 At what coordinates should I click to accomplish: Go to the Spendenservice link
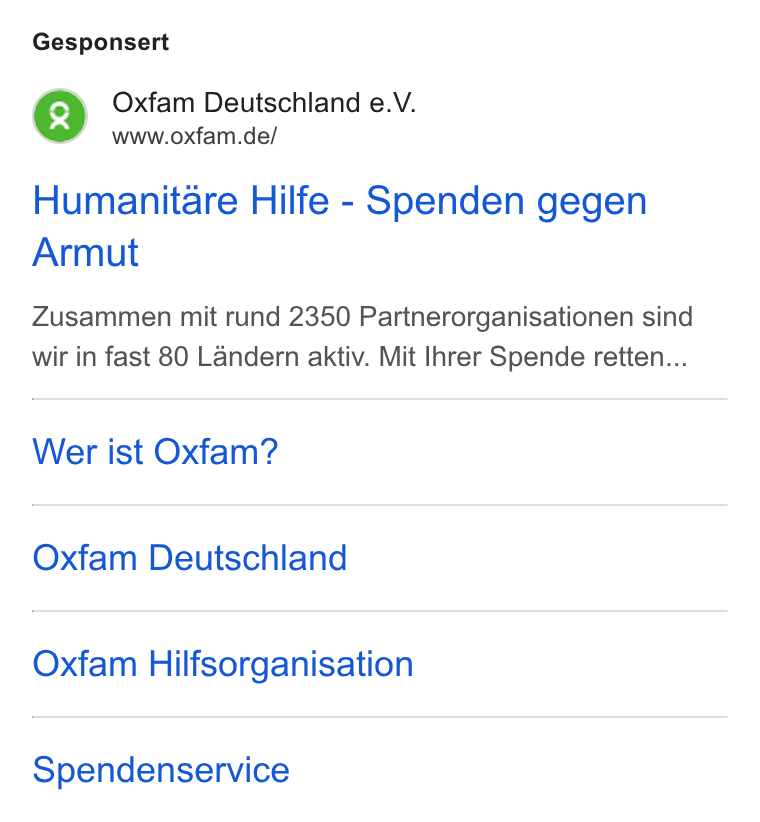(161, 770)
